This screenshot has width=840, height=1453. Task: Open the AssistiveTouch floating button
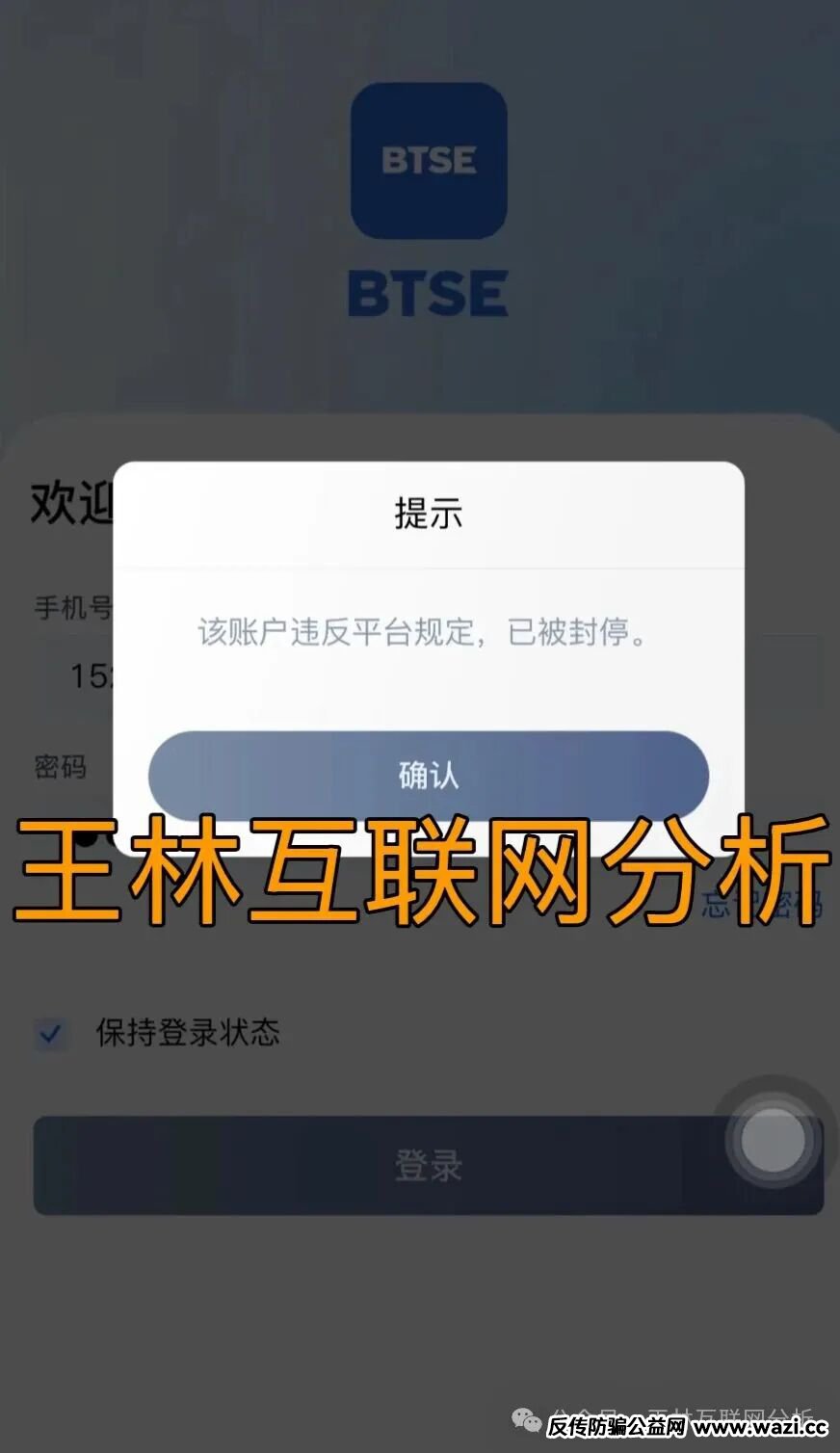772,1140
